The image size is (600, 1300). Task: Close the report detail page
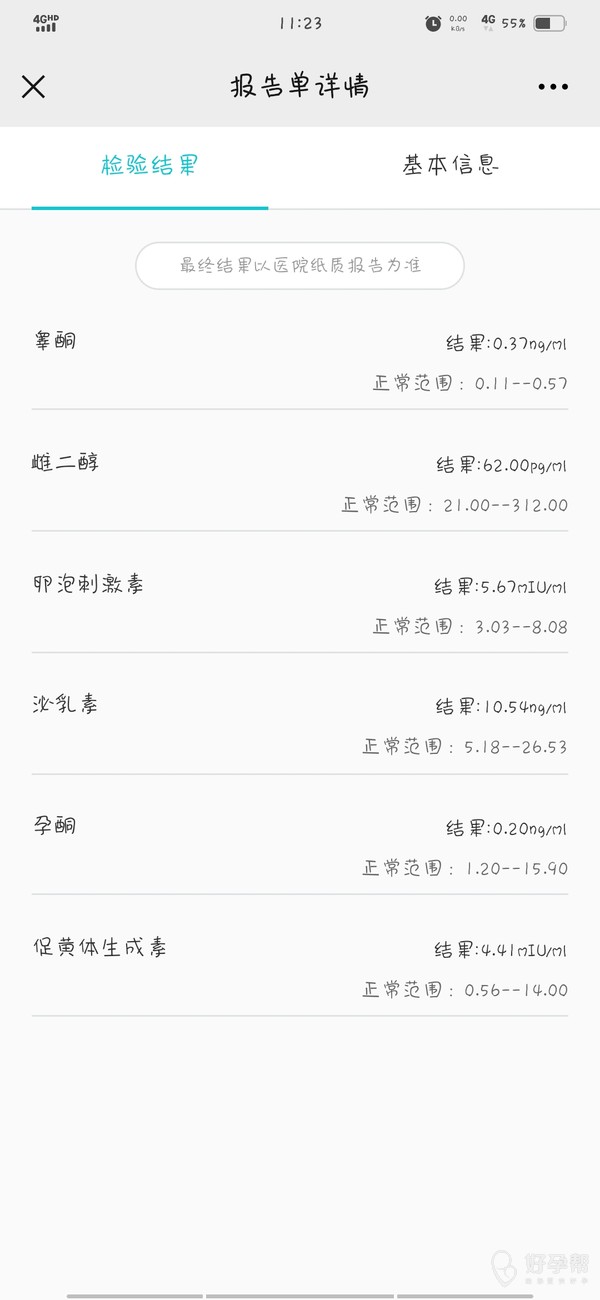(33, 87)
